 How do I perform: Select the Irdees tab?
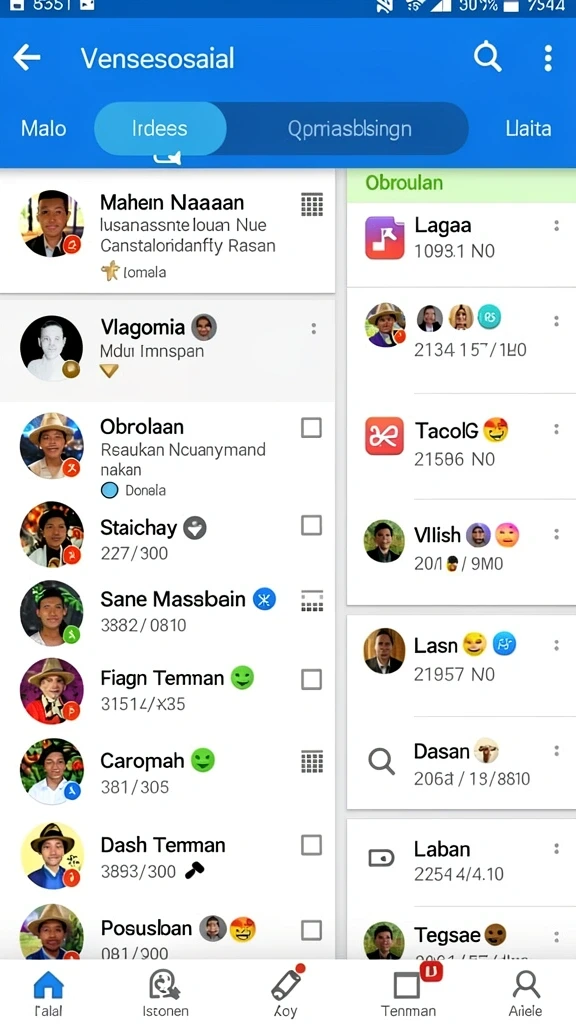click(x=160, y=129)
